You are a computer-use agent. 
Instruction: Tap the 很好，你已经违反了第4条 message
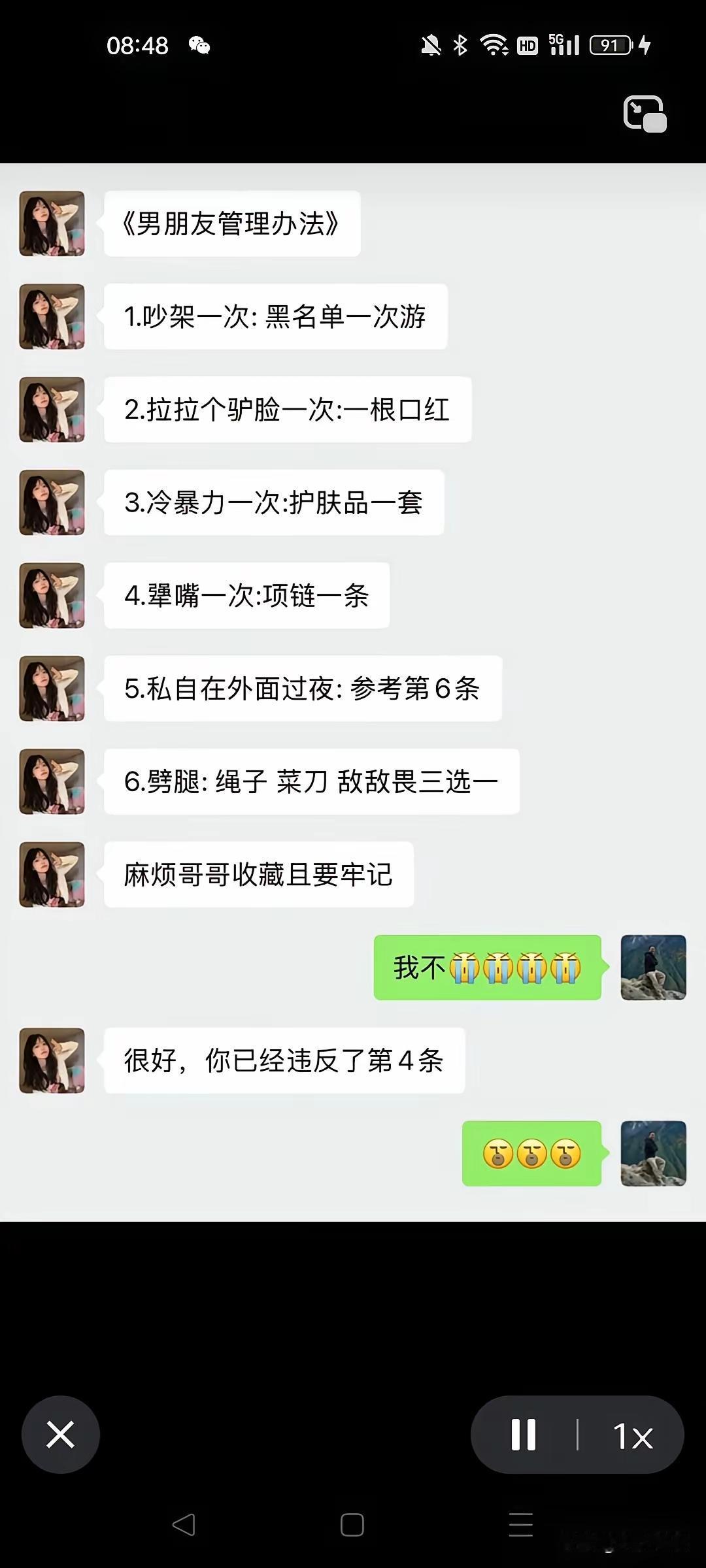282,1061
